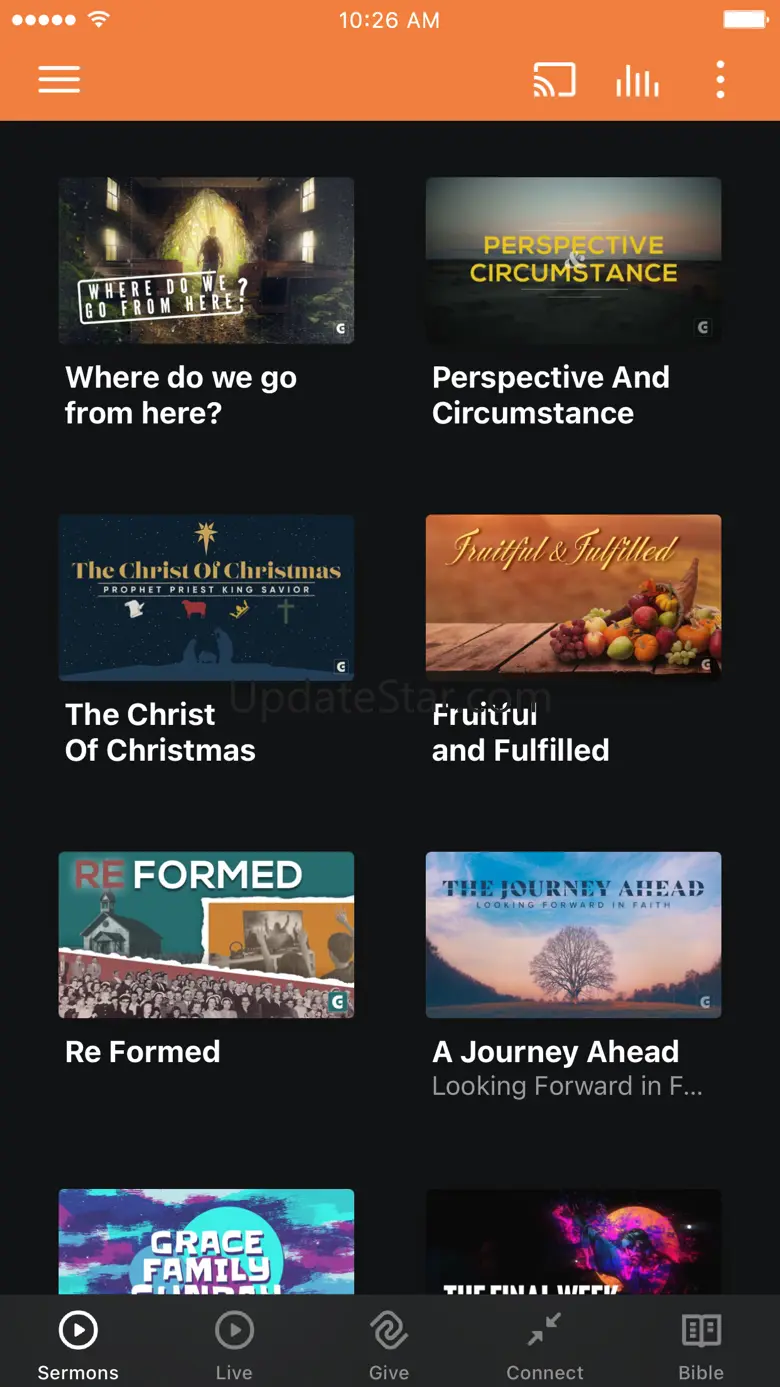Go to the Give tab
The height and width of the screenshot is (1387, 780).
(389, 1345)
